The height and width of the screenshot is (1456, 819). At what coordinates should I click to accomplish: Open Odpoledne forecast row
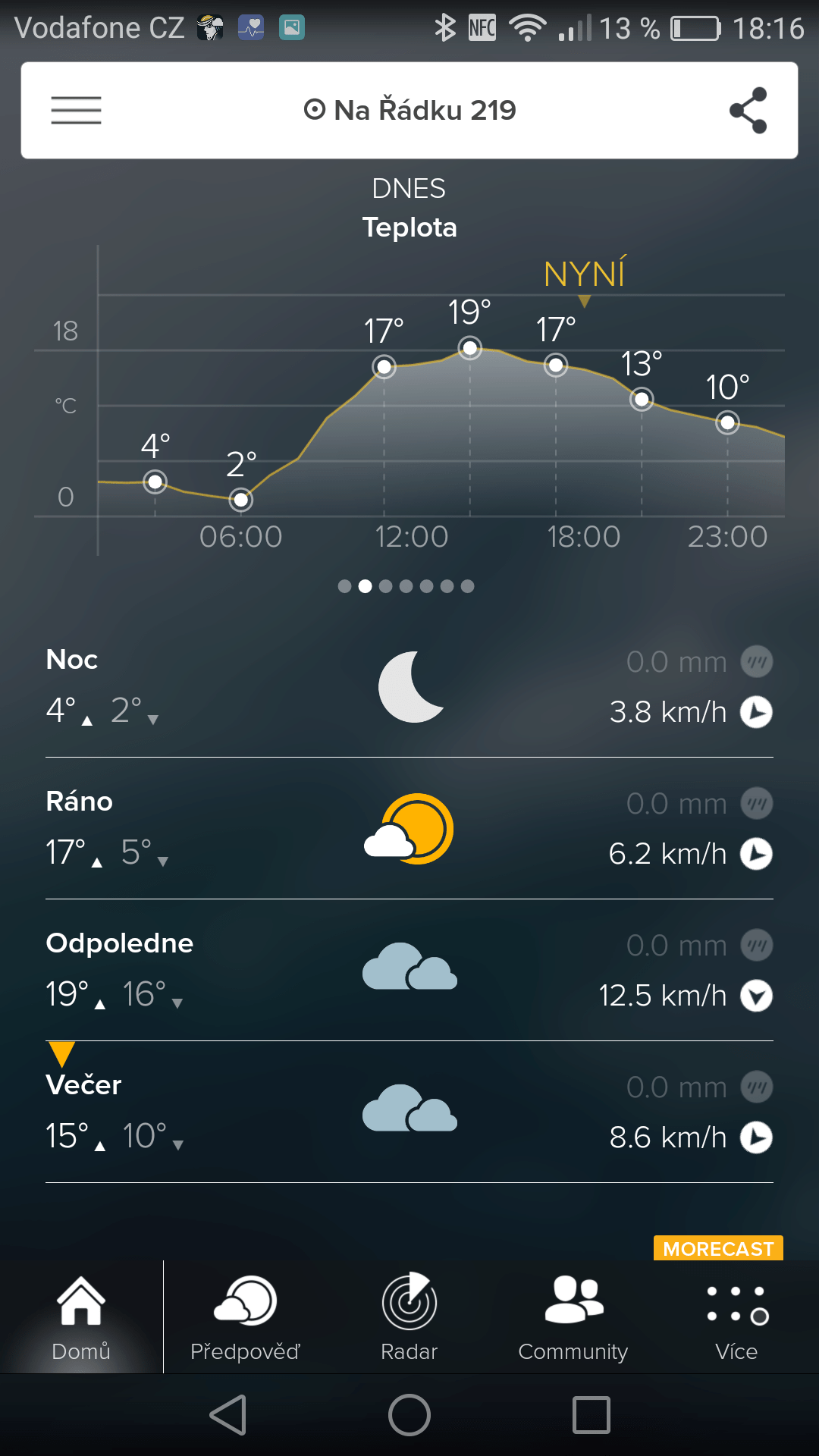point(409,971)
